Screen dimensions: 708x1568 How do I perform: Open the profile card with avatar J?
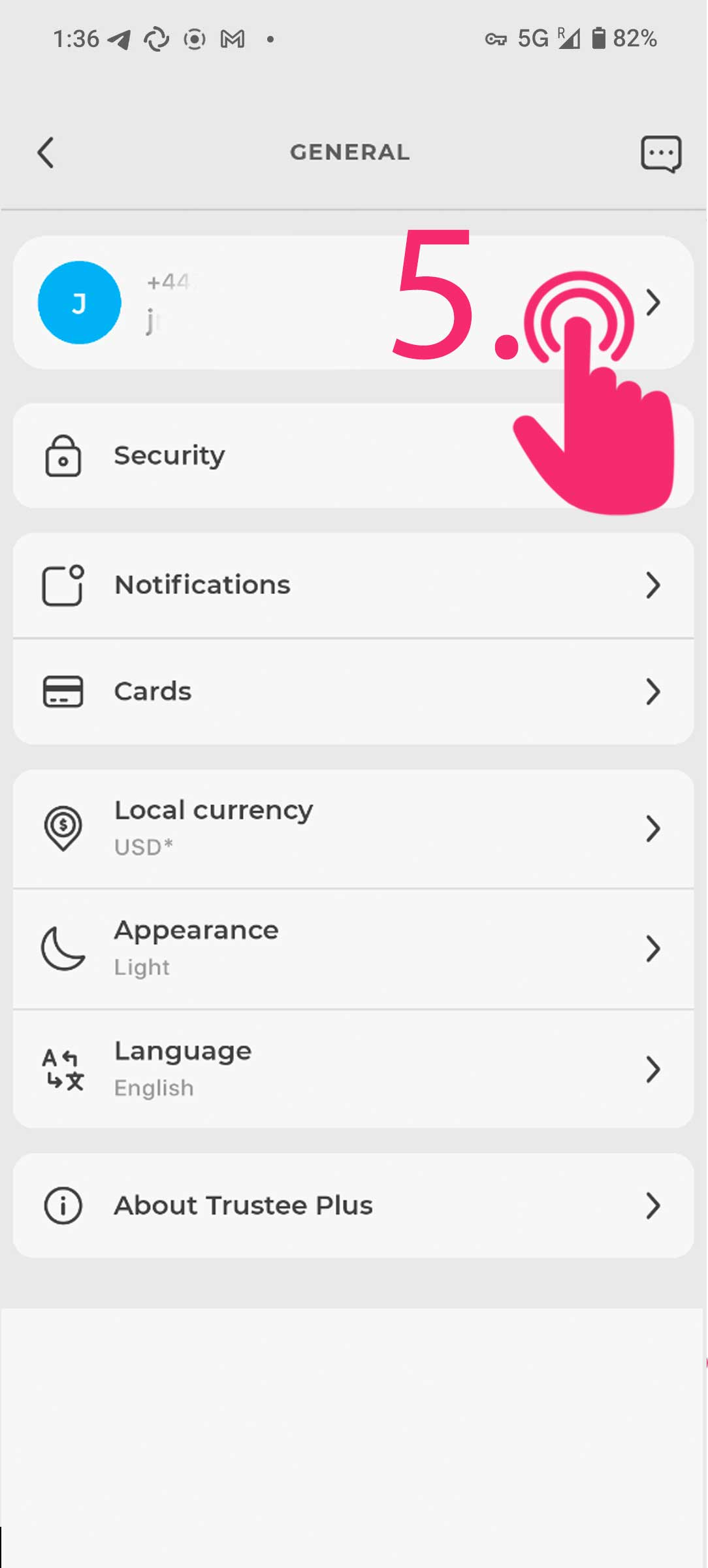pyautogui.click(x=353, y=302)
